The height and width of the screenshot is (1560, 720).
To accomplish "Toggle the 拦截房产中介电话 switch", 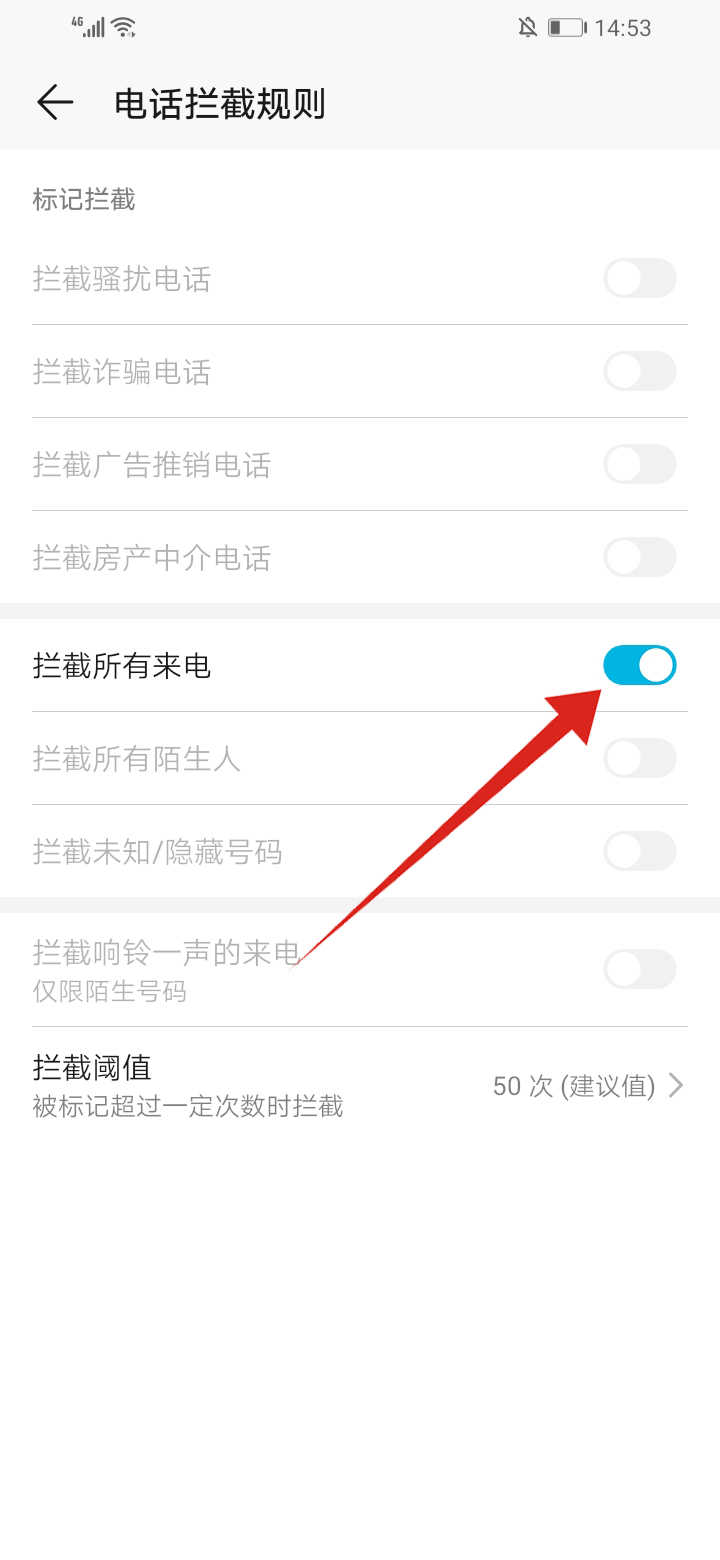I will [639, 557].
